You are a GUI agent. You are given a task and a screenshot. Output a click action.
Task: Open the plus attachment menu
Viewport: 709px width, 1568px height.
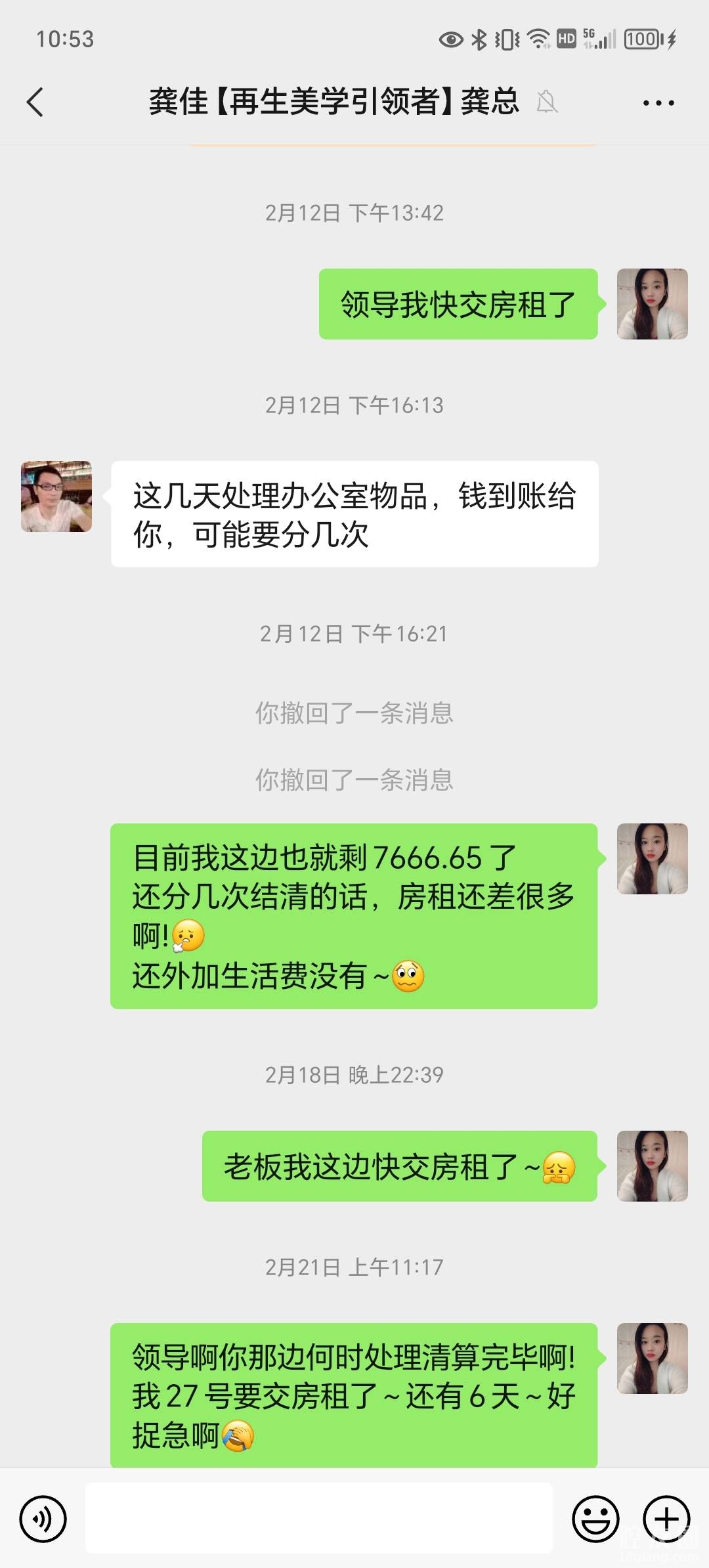(666, 1519)
